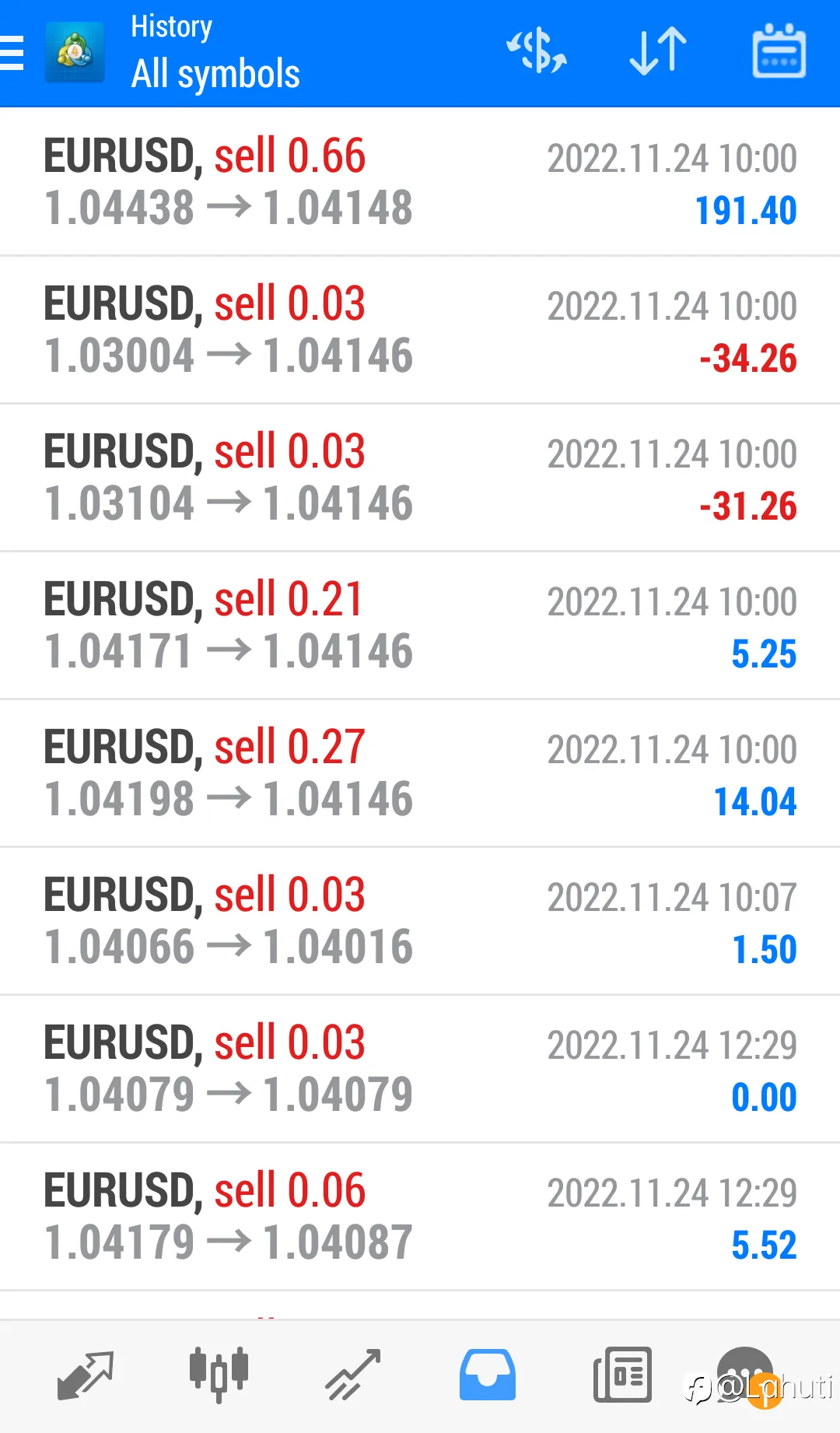
Task: Open the symbol filter currency icon
Action: tap(537, 51)
